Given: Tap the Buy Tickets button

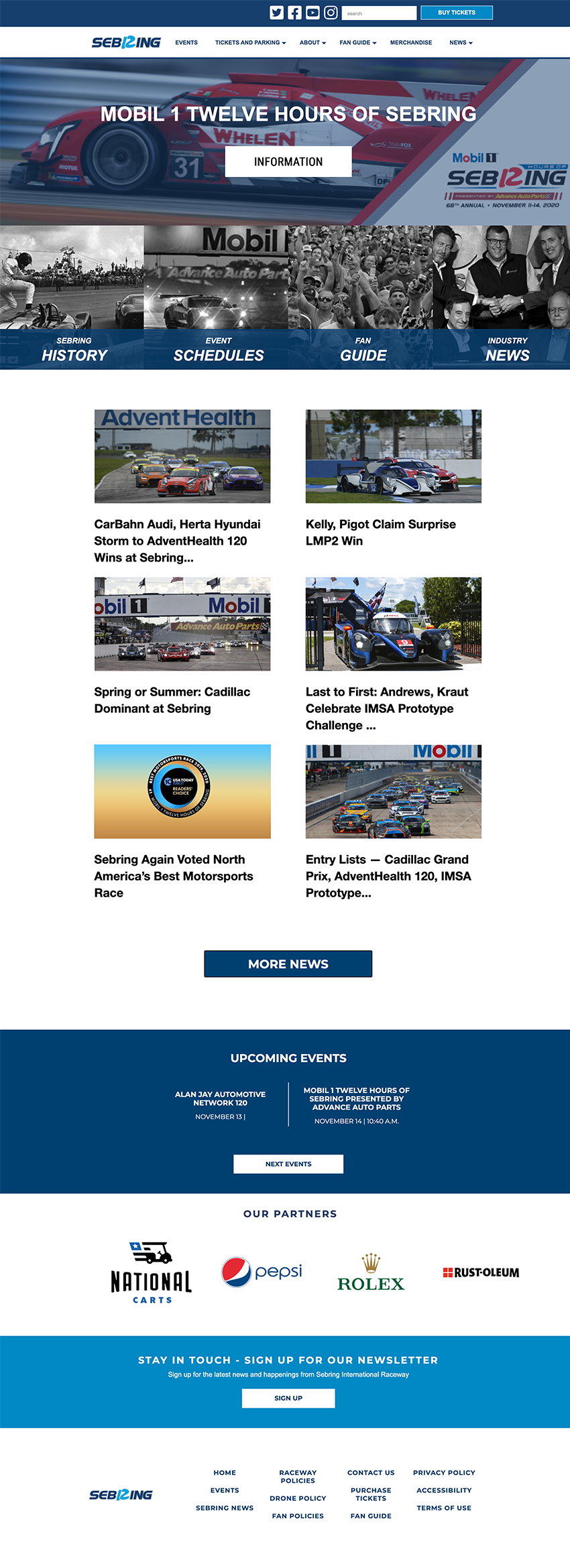Looking at the screenshot, I should [457, 13].
